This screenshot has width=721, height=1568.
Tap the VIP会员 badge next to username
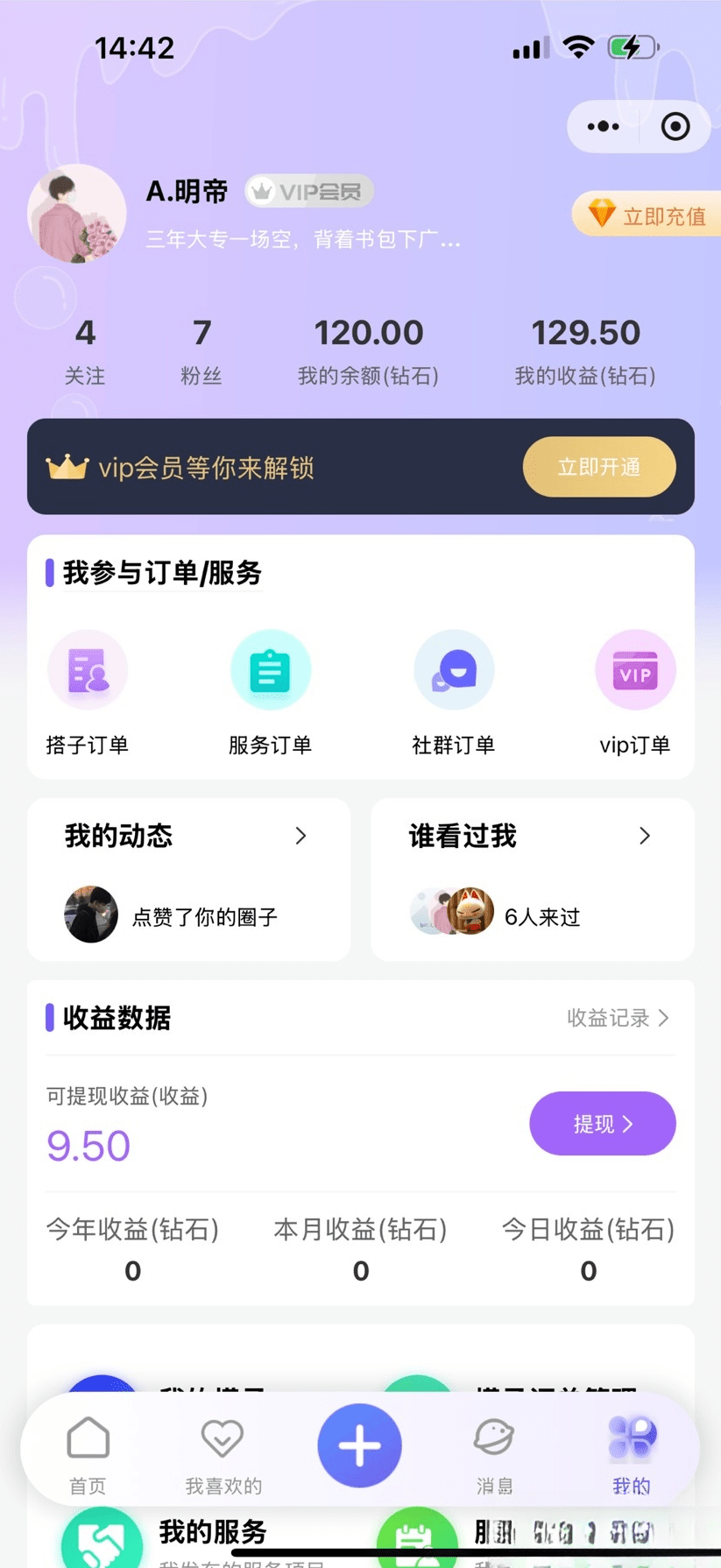[308, 191]
